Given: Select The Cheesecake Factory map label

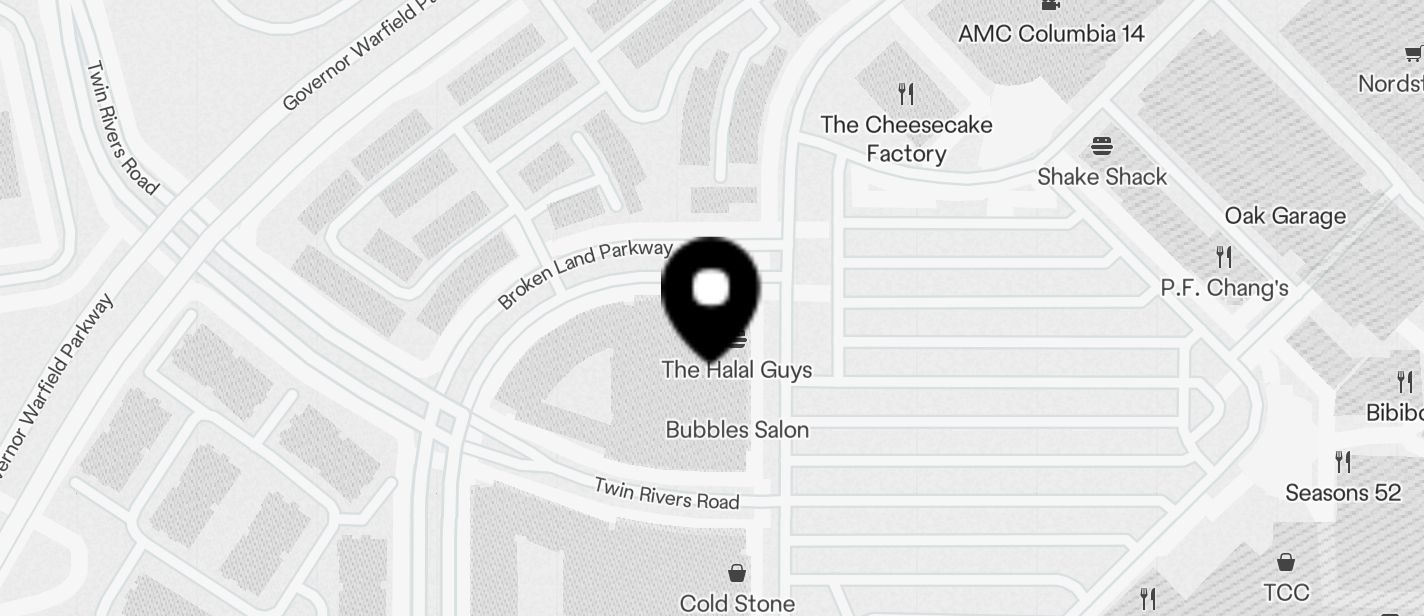Looking at the screenshot, I should coord(906,138).
